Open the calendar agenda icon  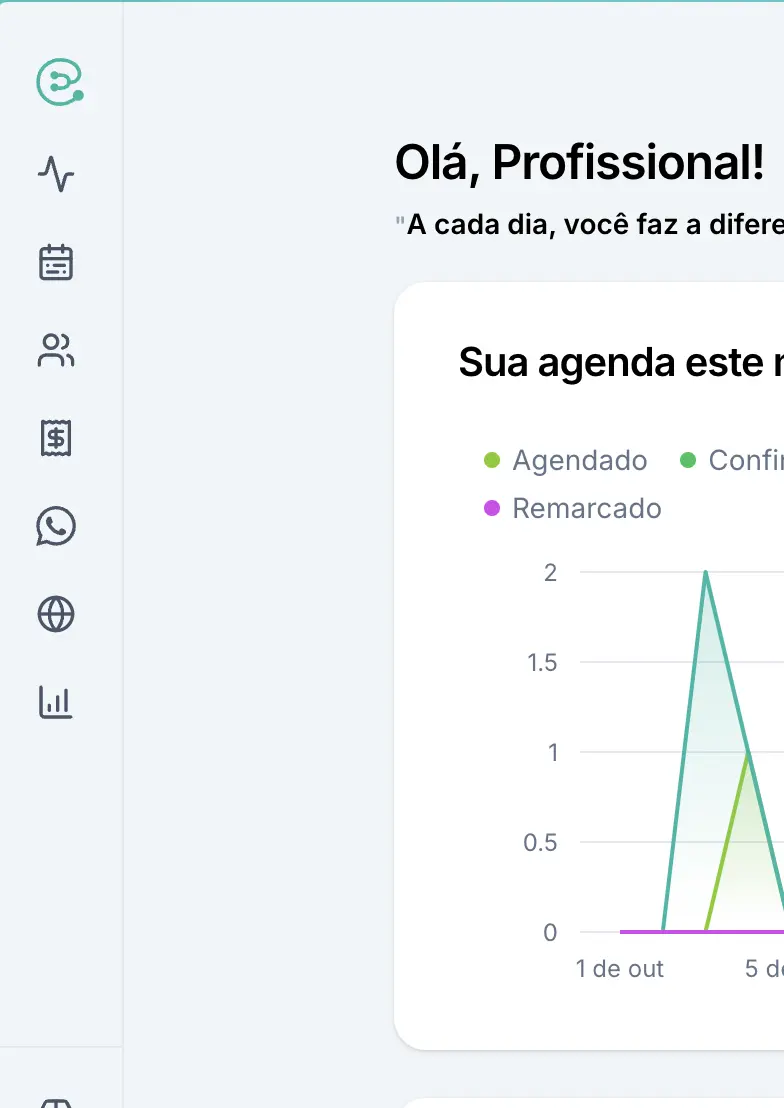click(x=56, y=262)
